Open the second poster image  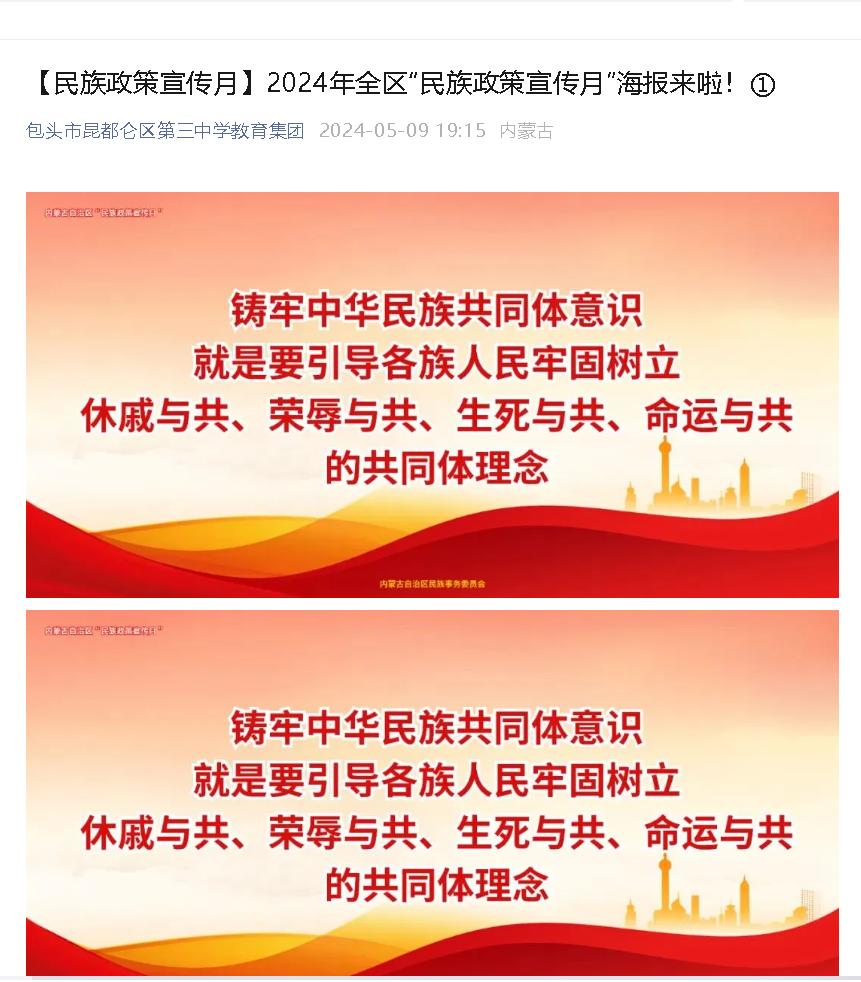pyautogui.click(x=432, y=792)
